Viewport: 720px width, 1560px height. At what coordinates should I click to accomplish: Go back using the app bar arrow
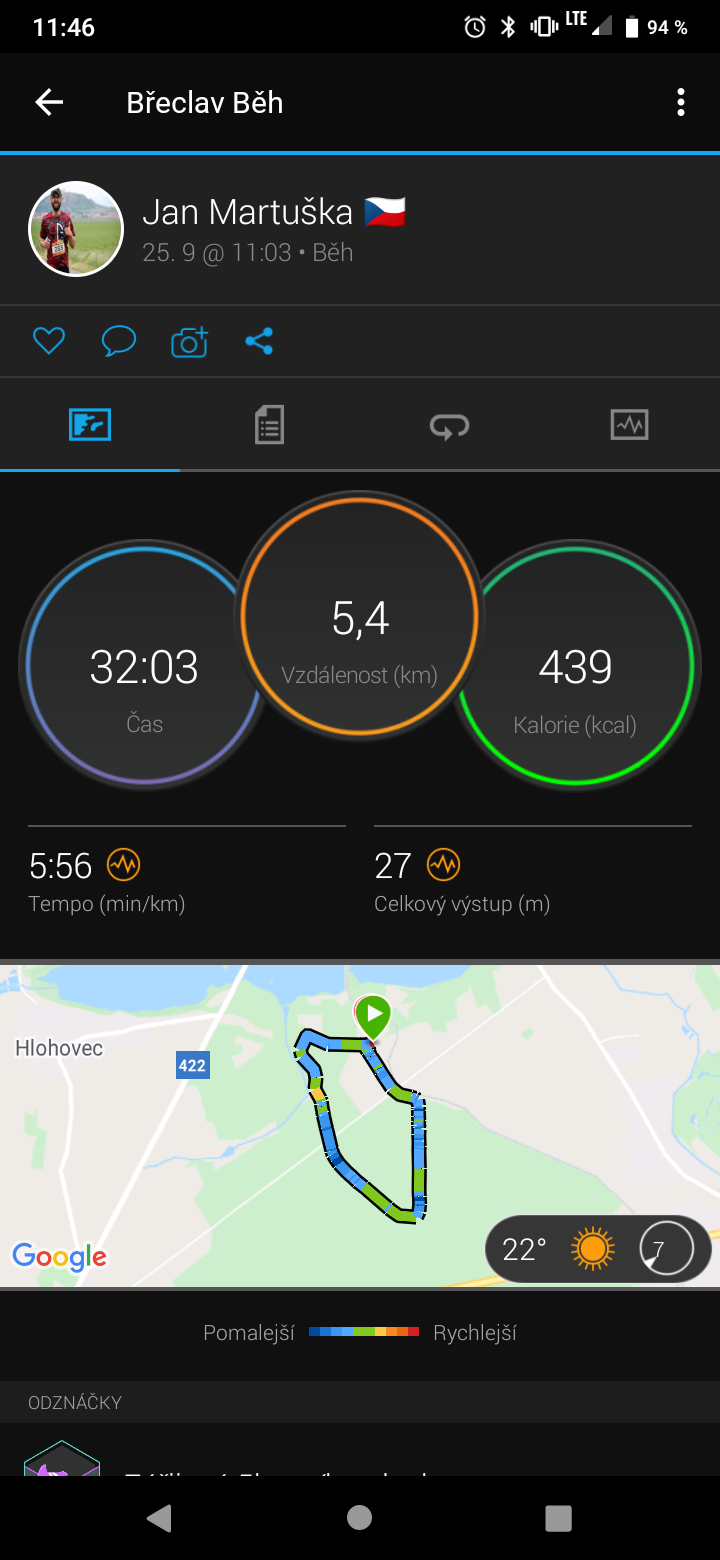click(49, 102)
